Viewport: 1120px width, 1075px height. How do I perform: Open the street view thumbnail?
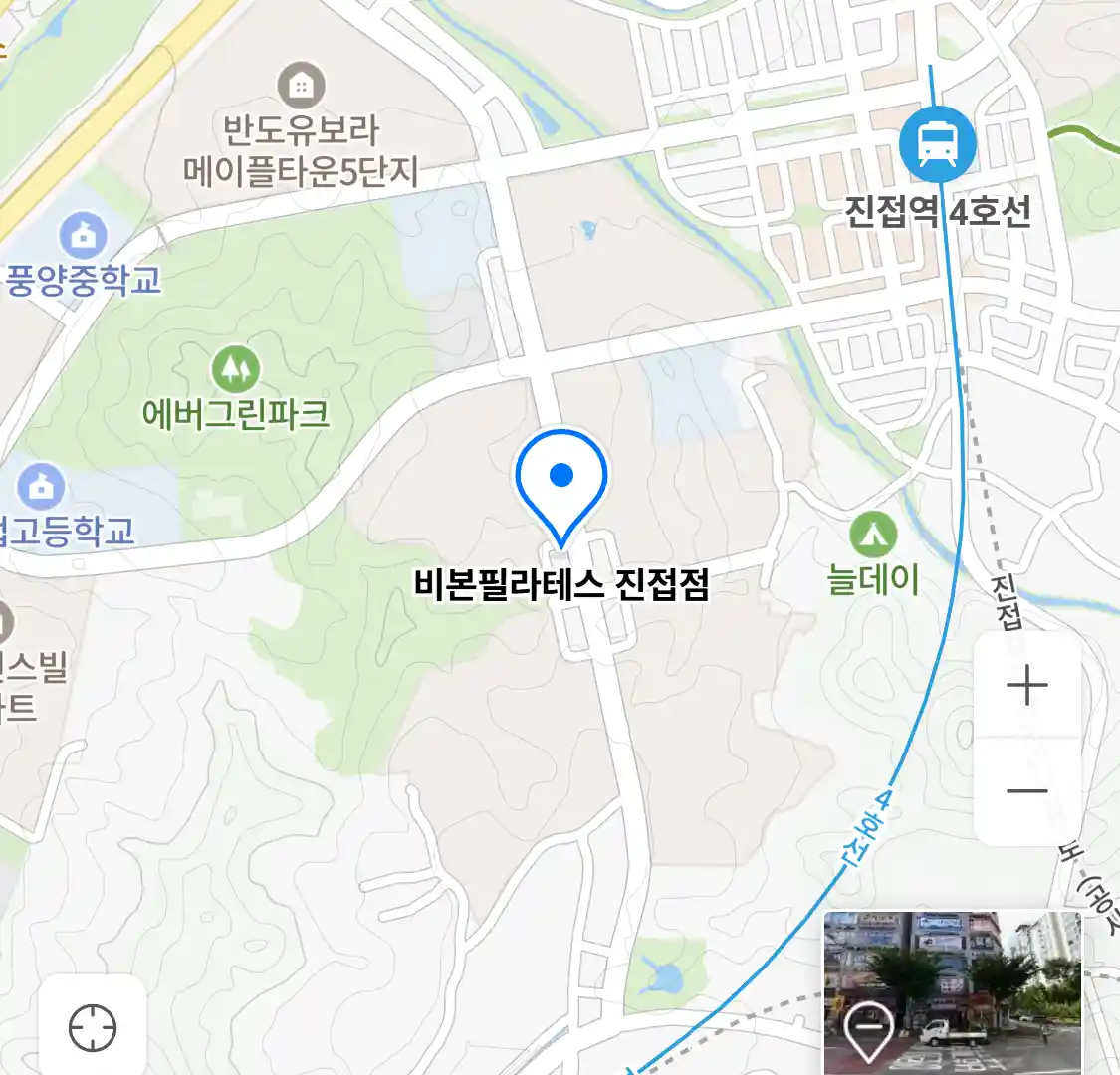[x=952, y=991]
